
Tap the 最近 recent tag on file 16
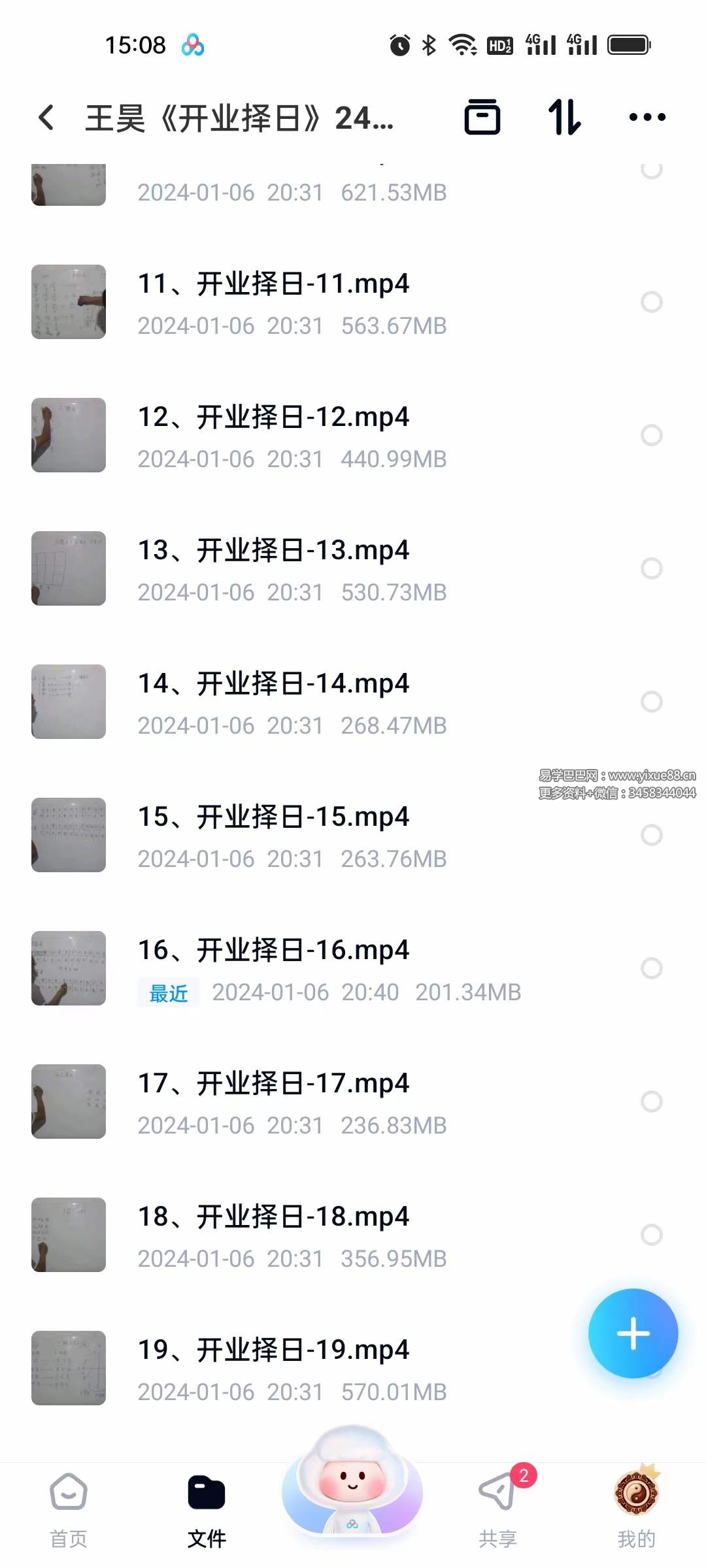(167, 992)
